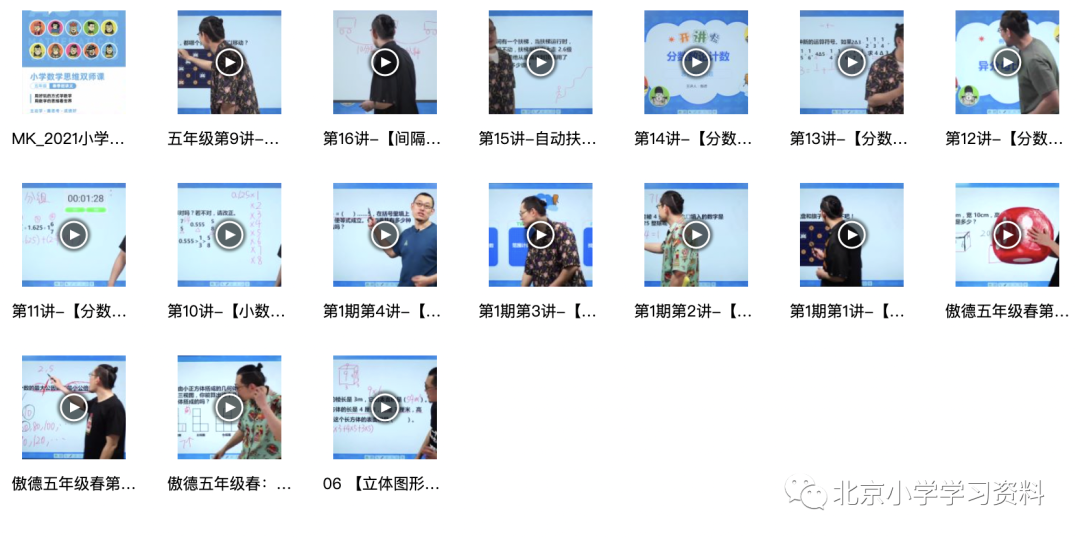Open the 第1期第3讲 video
Image resolution: width=1080 pixels, height=541 pixels.
pyautogui.click(x=540, y=234)
